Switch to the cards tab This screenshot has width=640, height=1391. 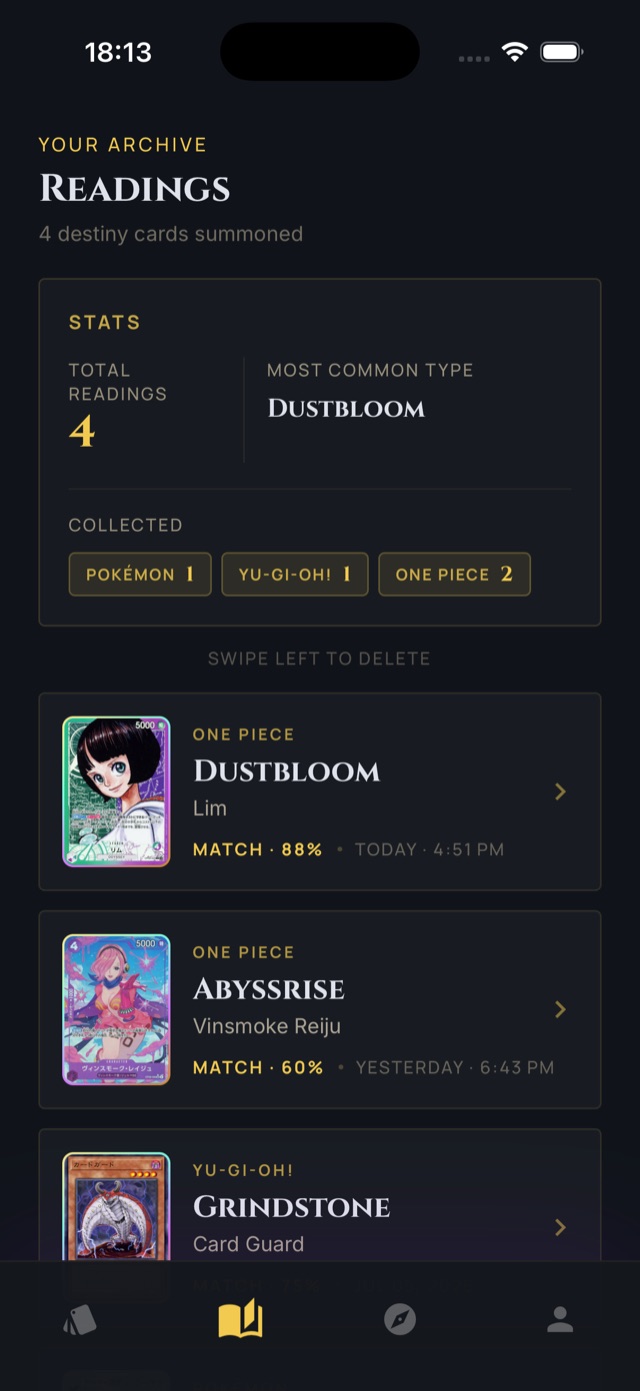80,1320
